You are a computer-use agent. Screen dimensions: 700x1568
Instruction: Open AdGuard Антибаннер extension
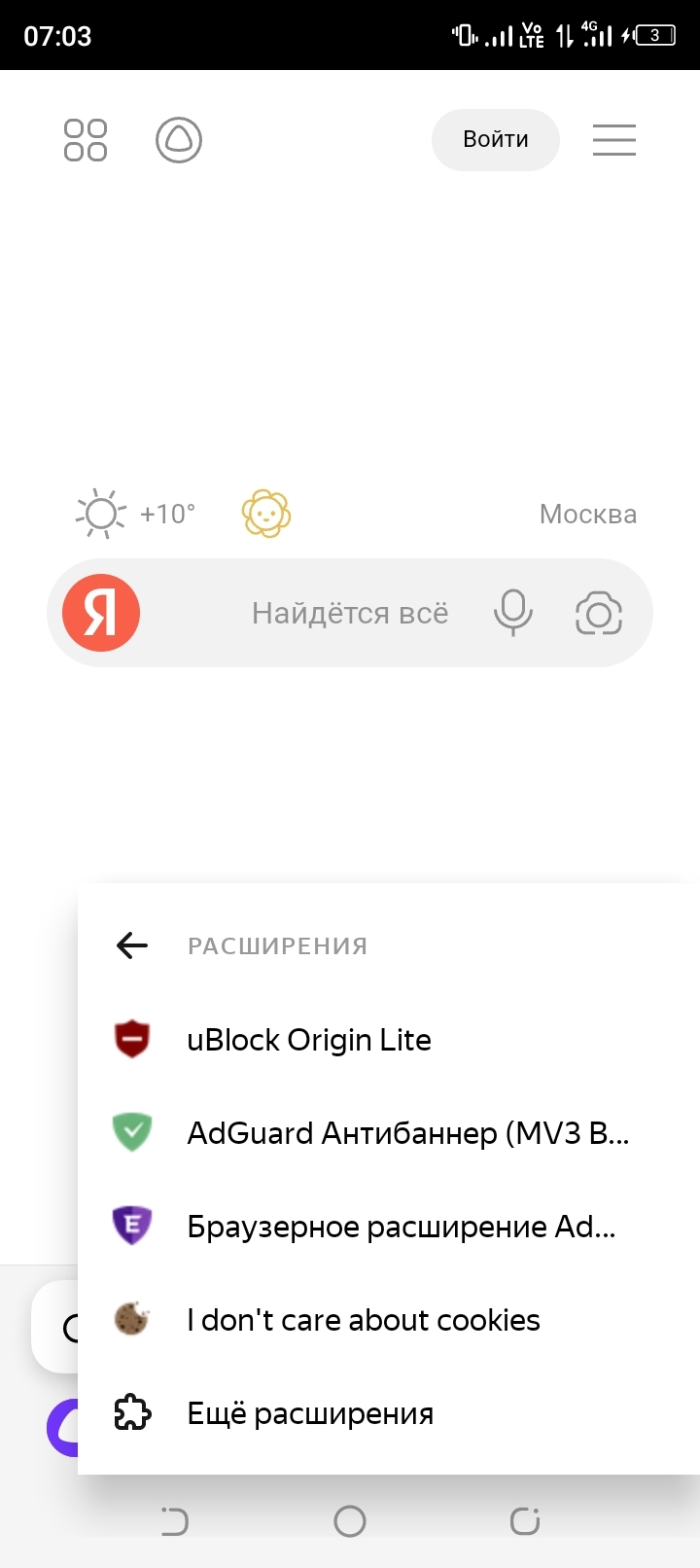[x=407, y=1133]
